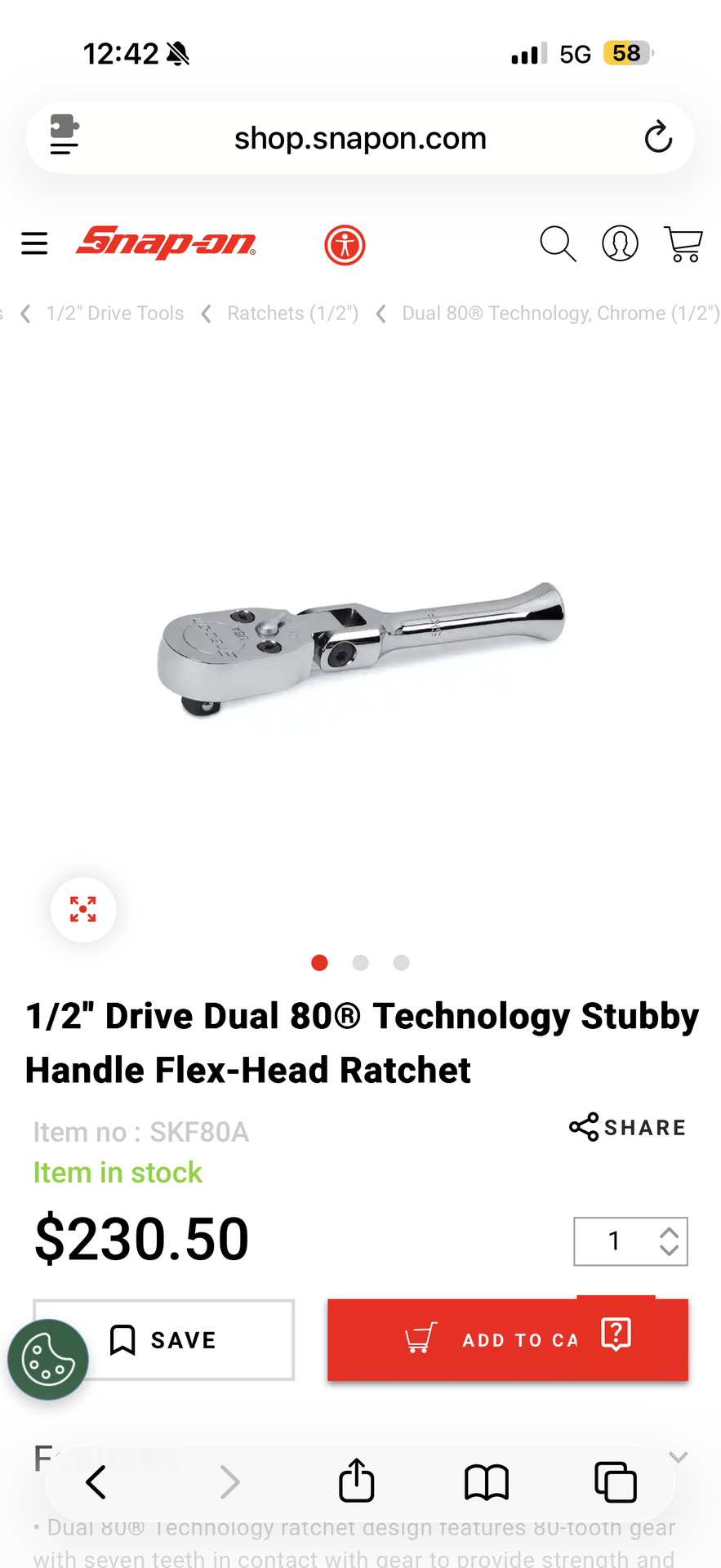Go to 1/2" Drive Tools breadcrumb
The image size is (721, 1568).
[114, 314]
